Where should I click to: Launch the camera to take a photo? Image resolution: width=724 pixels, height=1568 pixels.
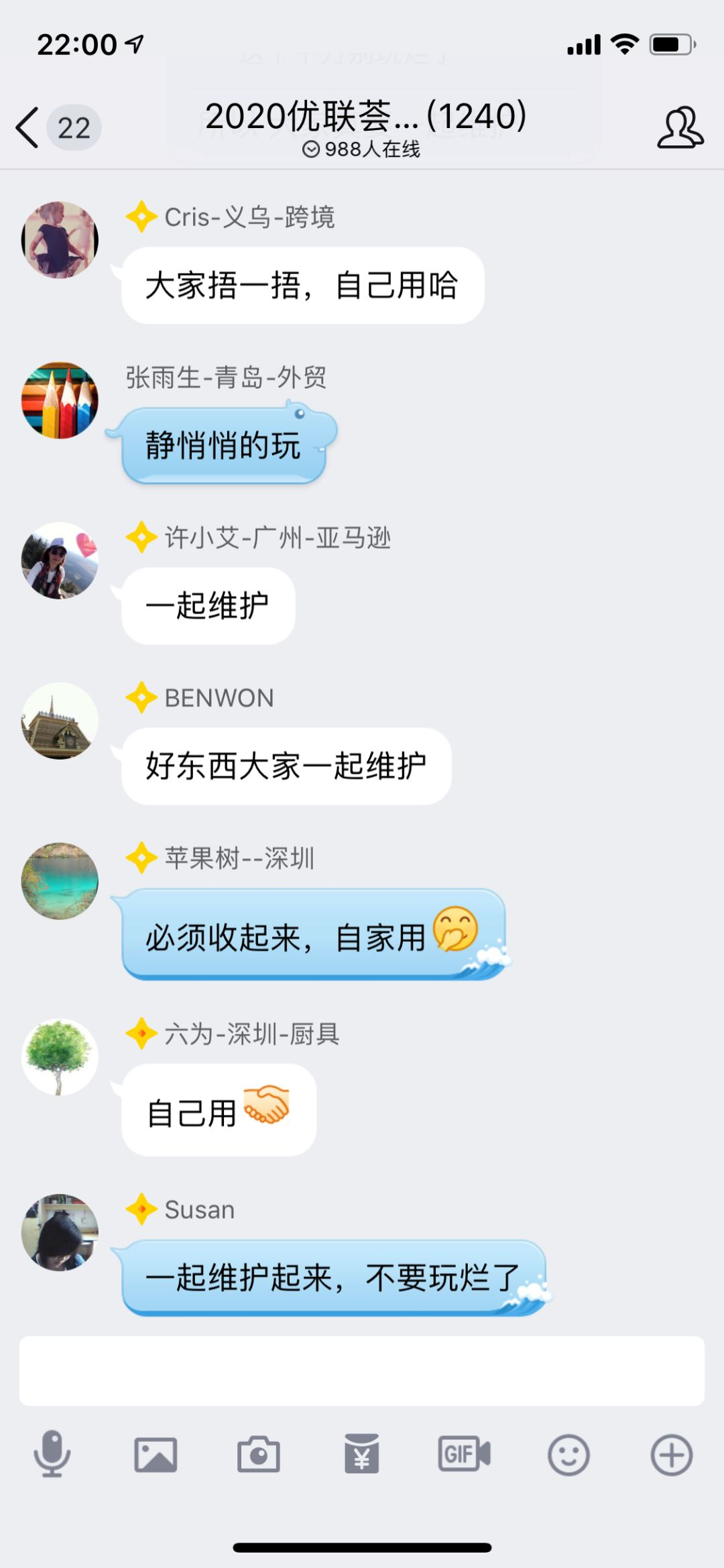point(259,1455)
